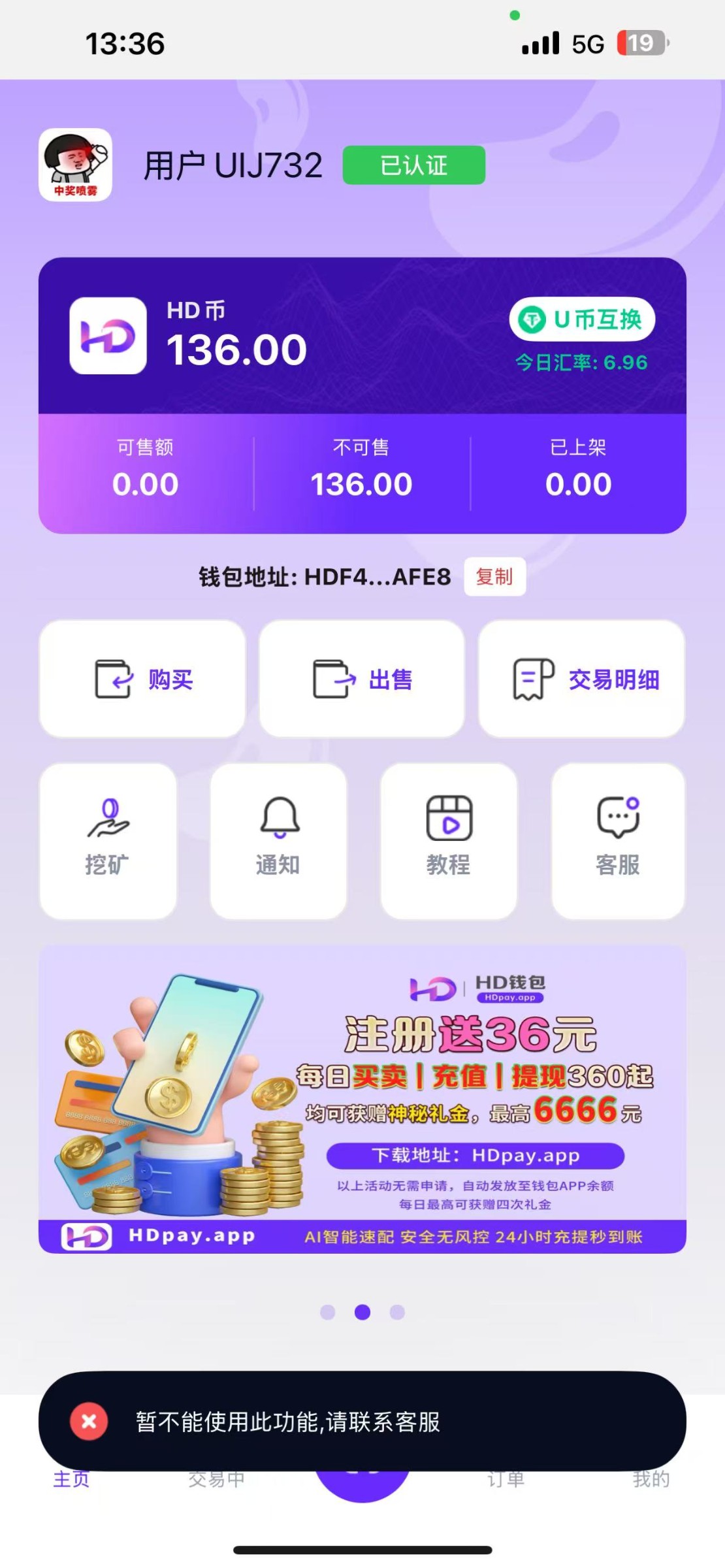
Task: Switch to the 主页 home tab
Action: pos(71,1479)
